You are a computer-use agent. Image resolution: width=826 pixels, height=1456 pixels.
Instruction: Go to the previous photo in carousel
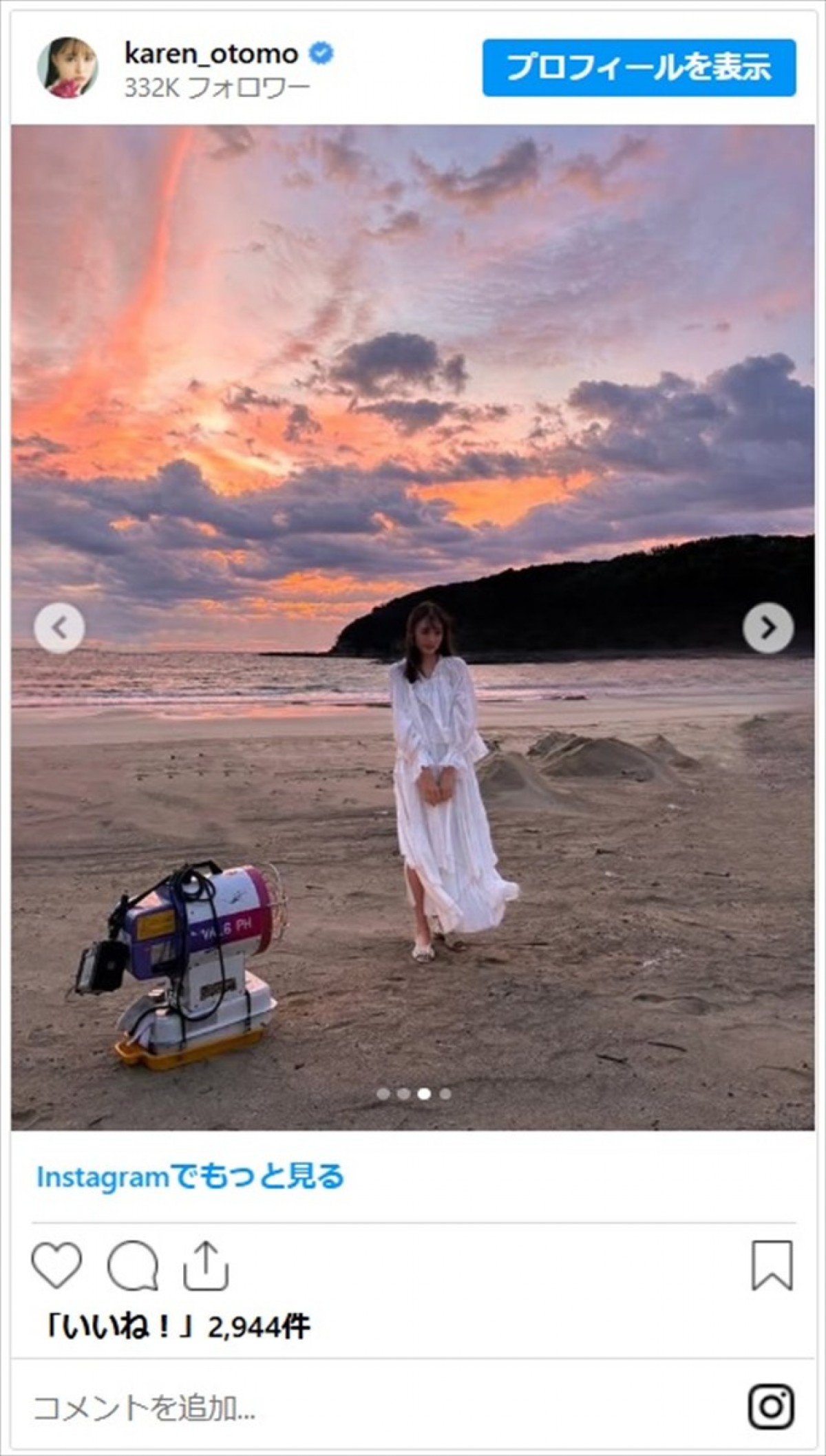[60, 628]
